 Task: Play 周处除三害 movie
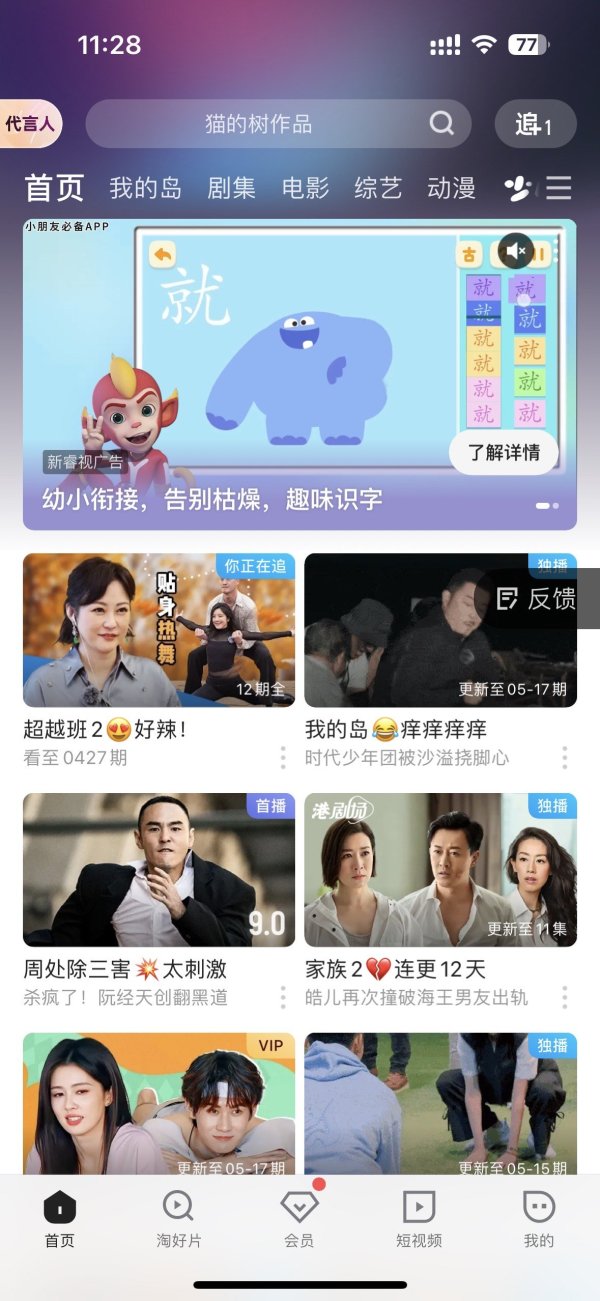coord(159,870)
